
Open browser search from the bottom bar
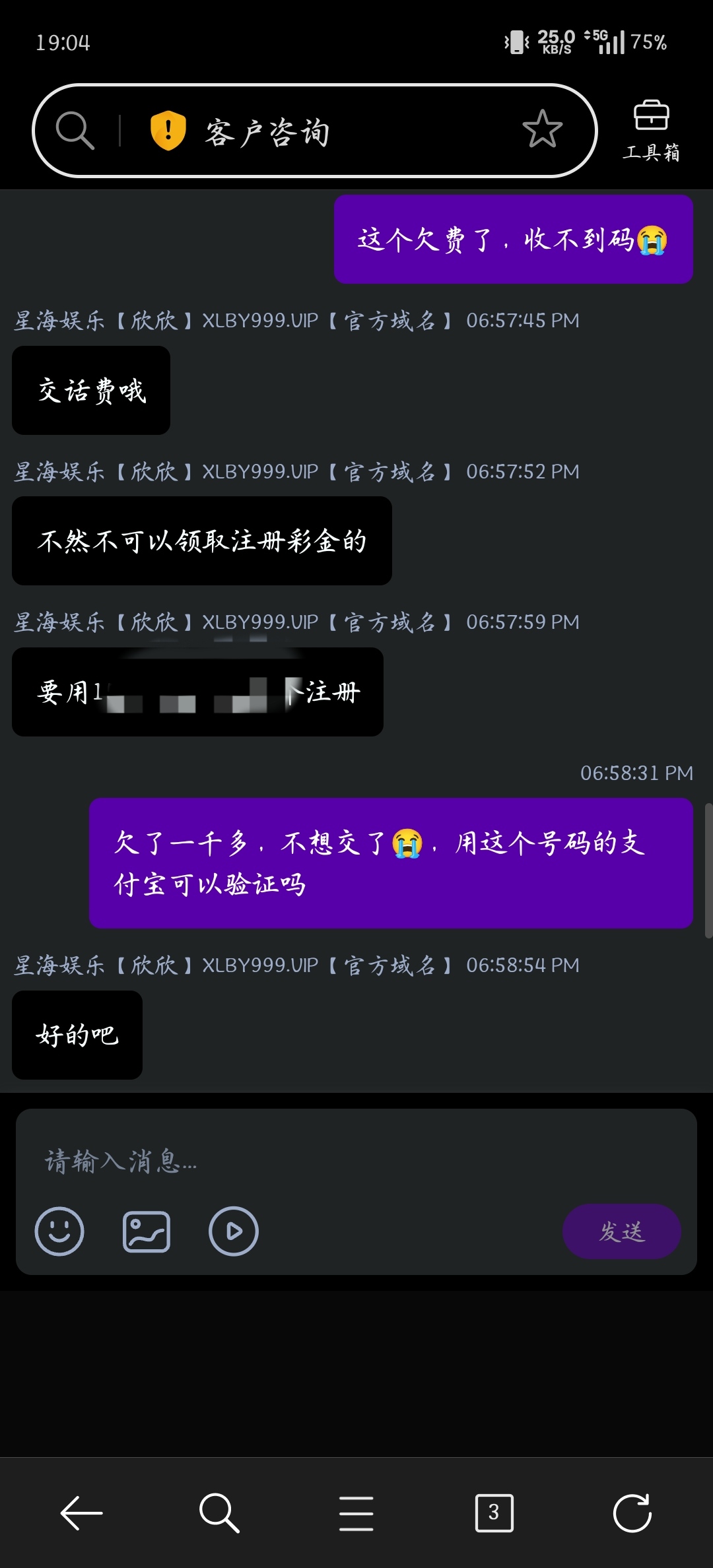pyautogui.click(x=219, y=1513)
